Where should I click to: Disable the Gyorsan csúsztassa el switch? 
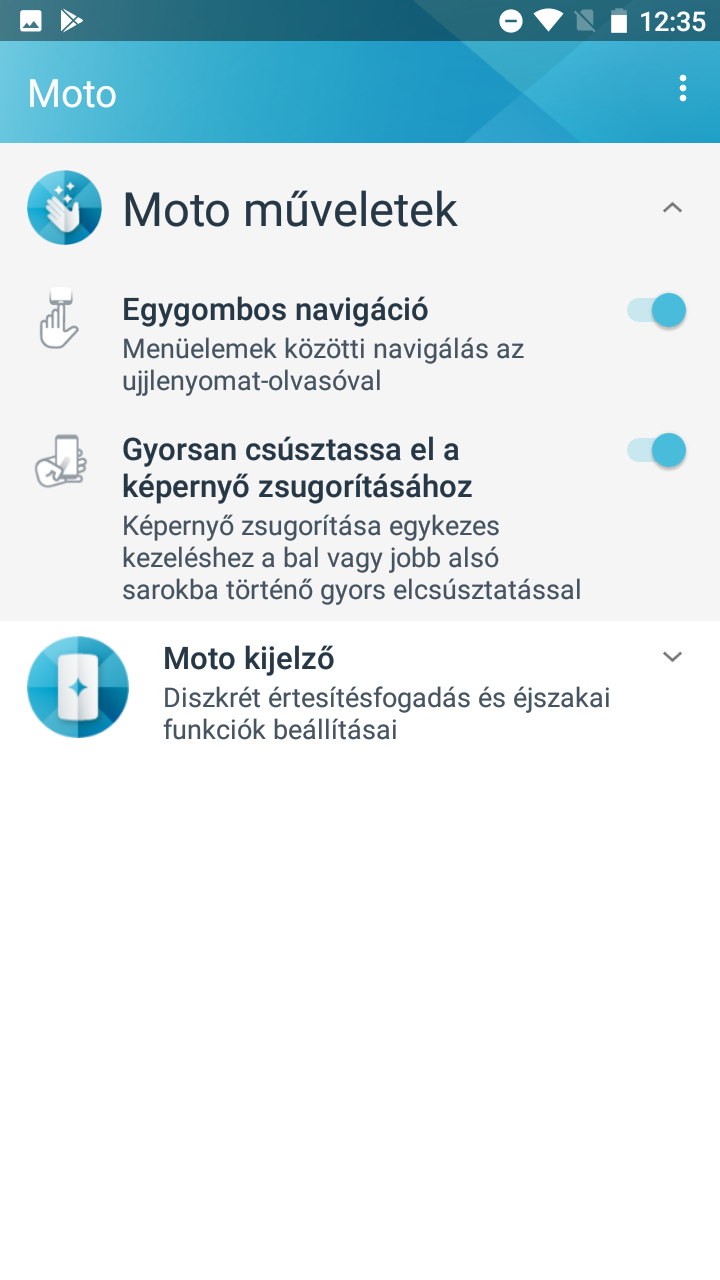click(657, 451)
